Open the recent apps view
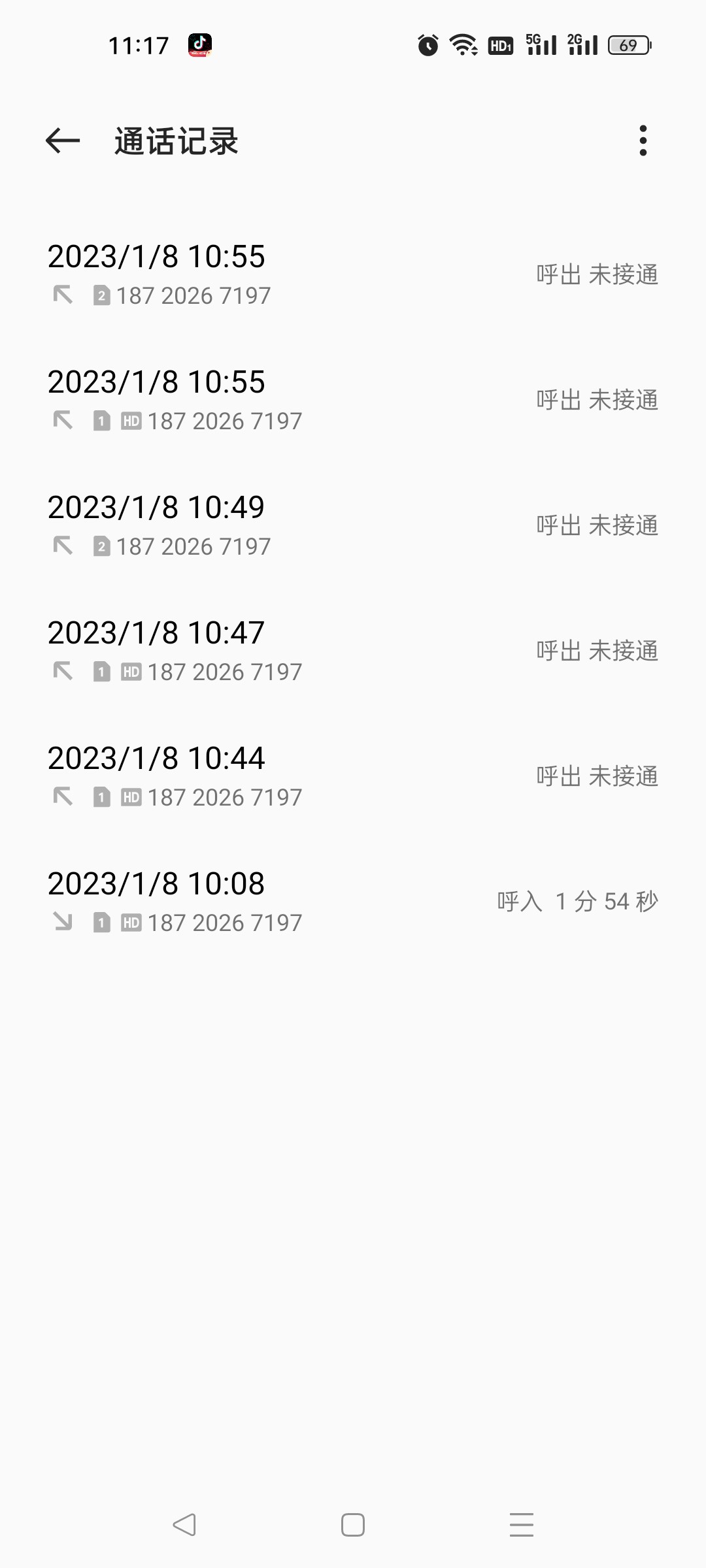The image size is (706, 1568). tap(522, 1525)
